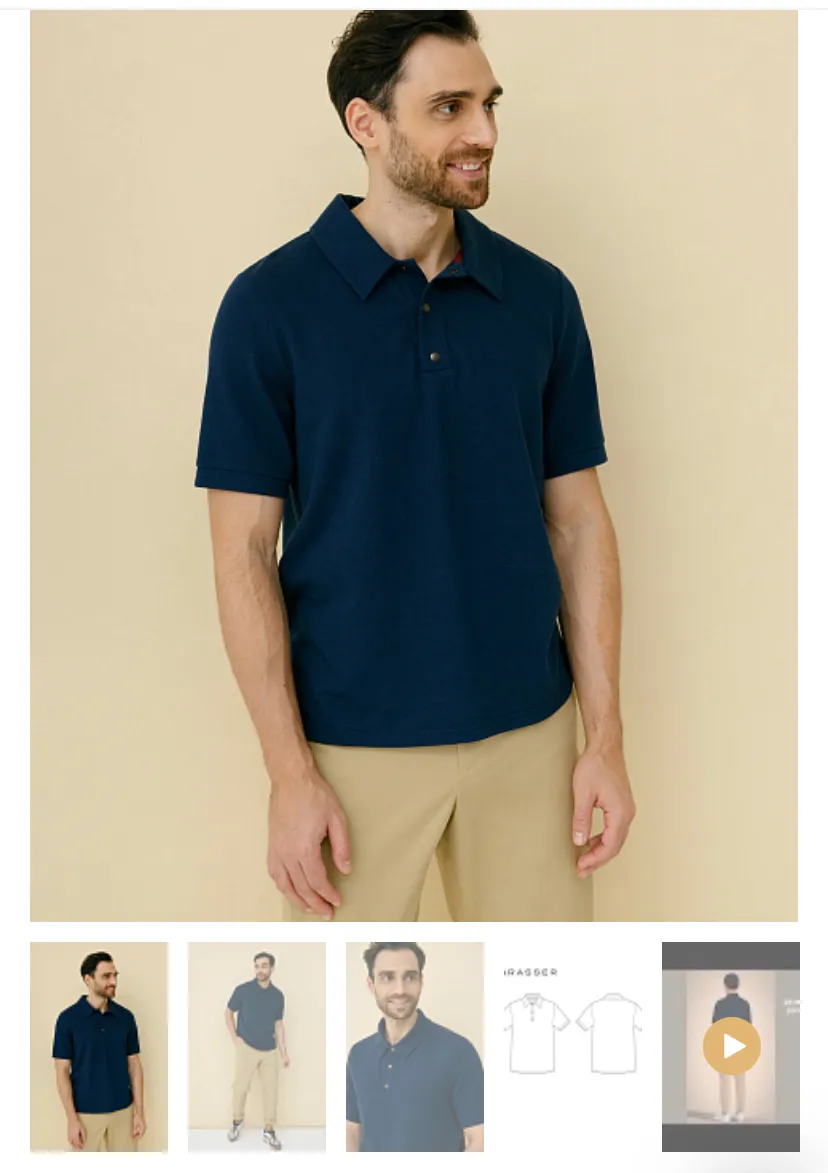Select the close-up collar thumbnail
The width and height of the screenshot is (828, 1173).
(x=415, y=1047)
